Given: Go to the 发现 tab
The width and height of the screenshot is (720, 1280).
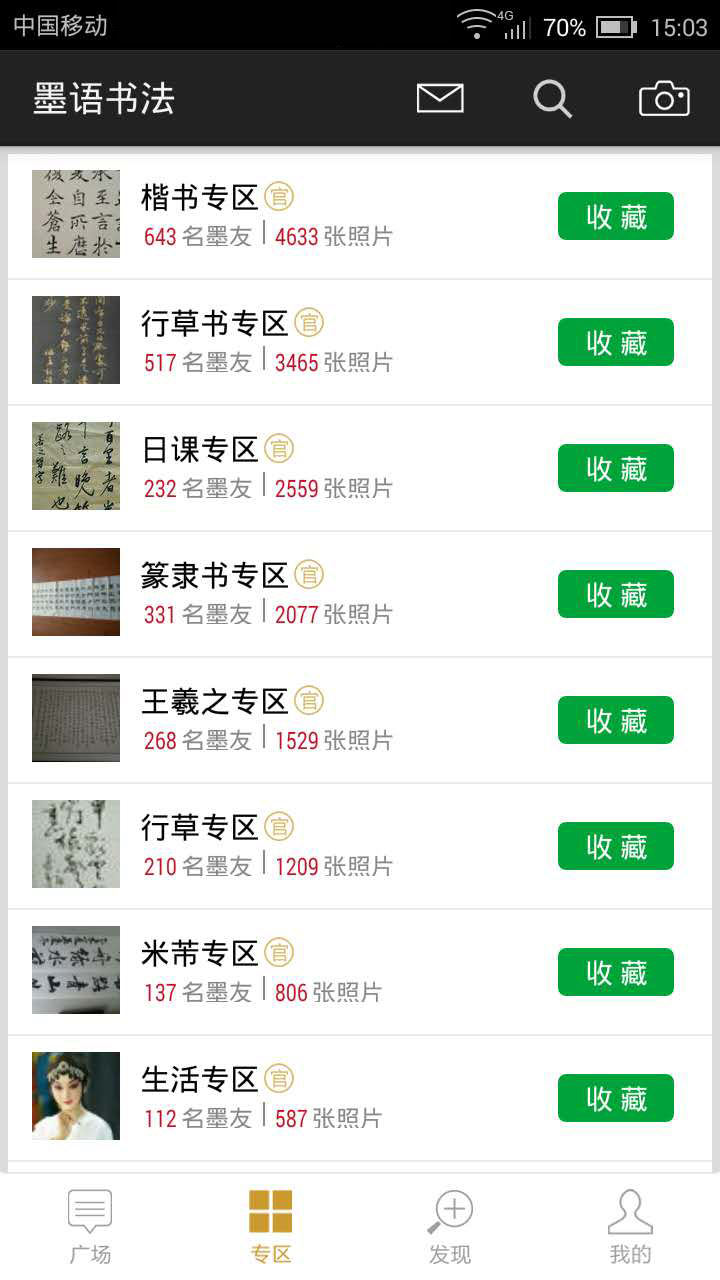Looking at the screenshot, I should [x=450, y=1226].
